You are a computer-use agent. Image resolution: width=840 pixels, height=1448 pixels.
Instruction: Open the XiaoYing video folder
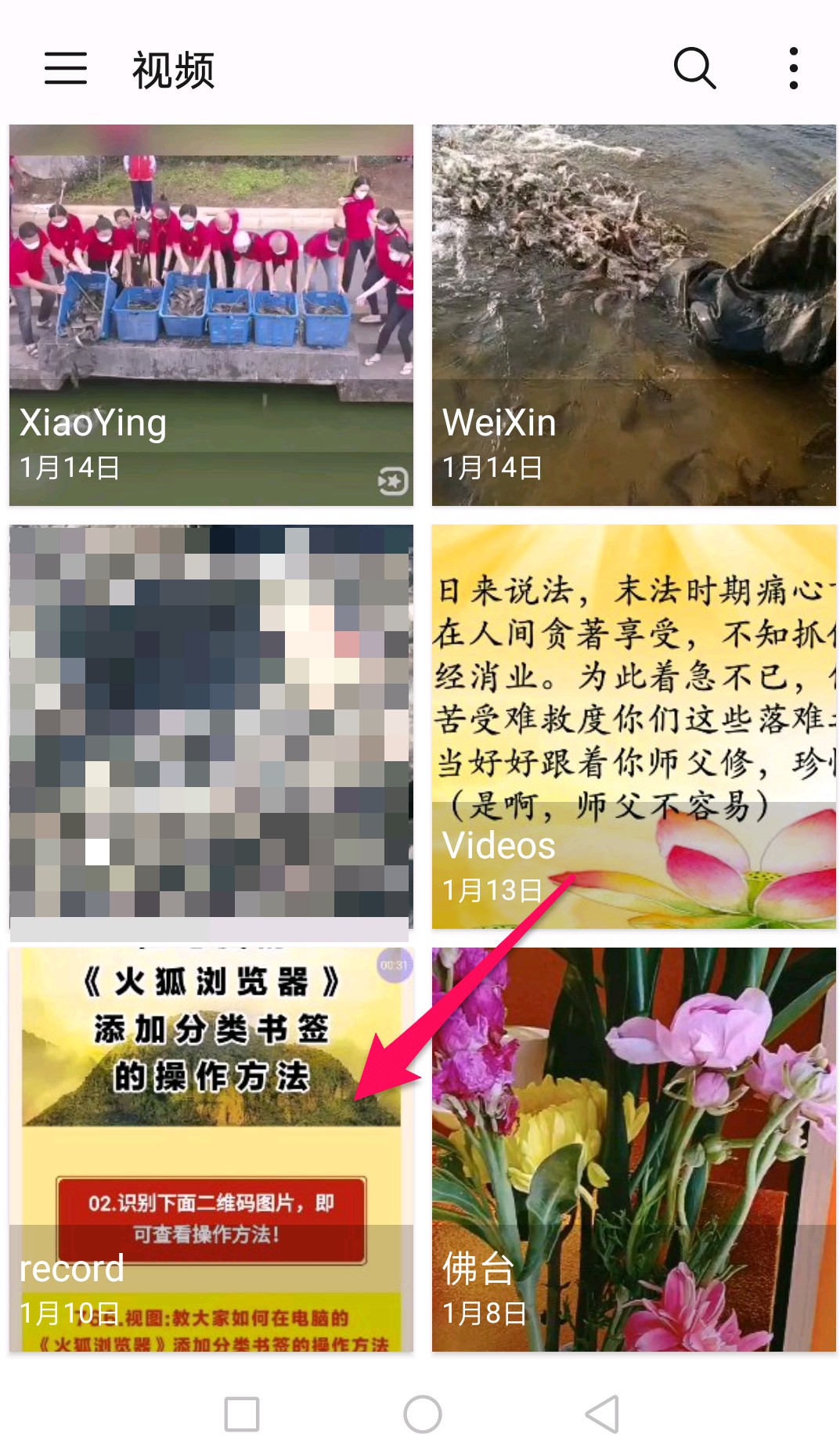click(211, 315)
